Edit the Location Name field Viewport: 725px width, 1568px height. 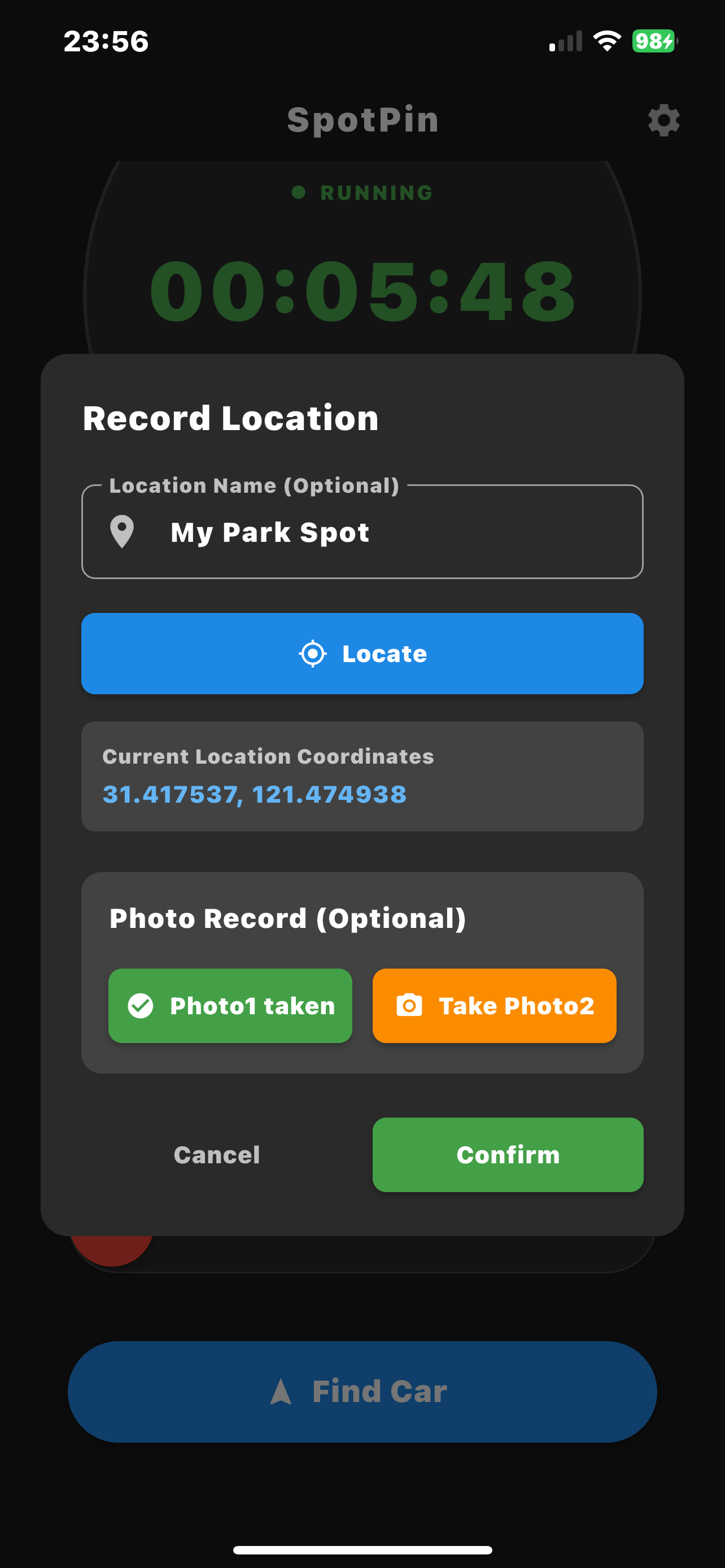pos(390,533)
